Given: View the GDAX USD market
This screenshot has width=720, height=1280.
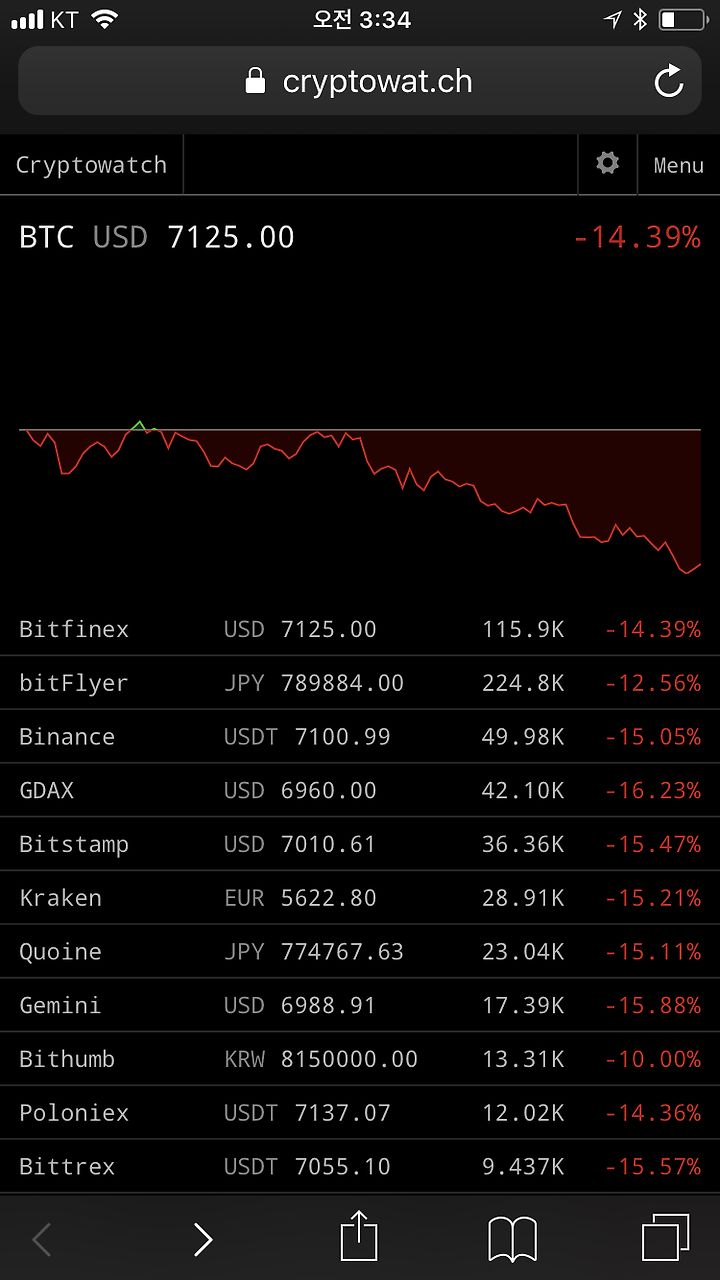Looking at the screenshot, I should coord(360,790).
